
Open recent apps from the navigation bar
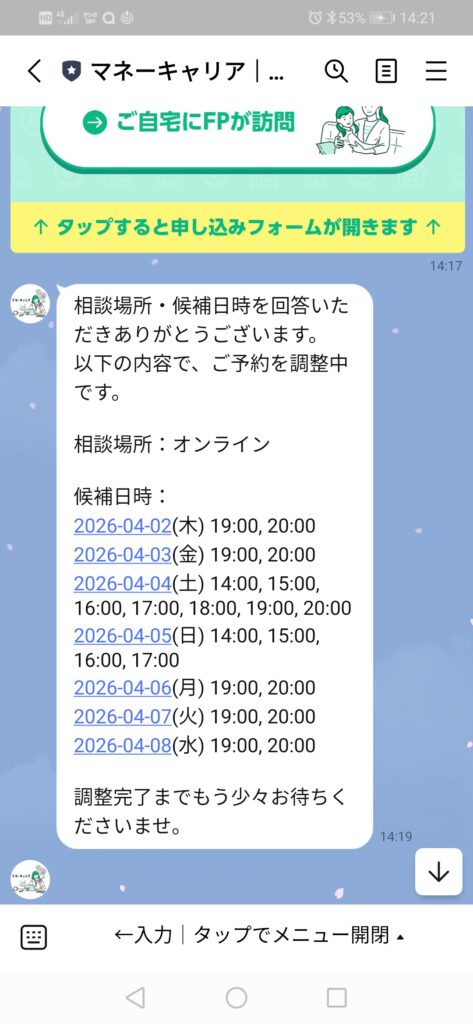tap(336, 997)
